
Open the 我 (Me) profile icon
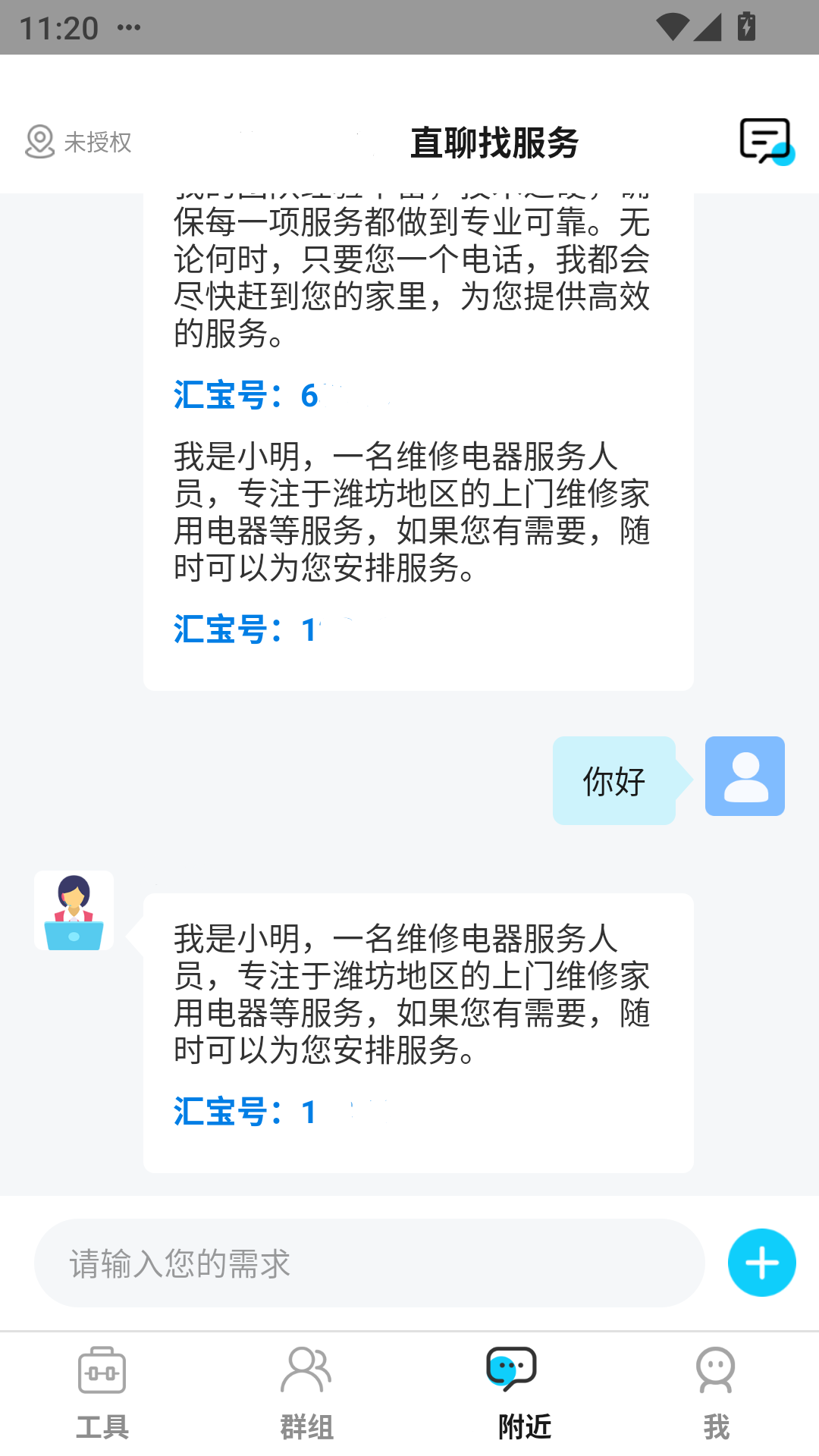coord(716,1373)
